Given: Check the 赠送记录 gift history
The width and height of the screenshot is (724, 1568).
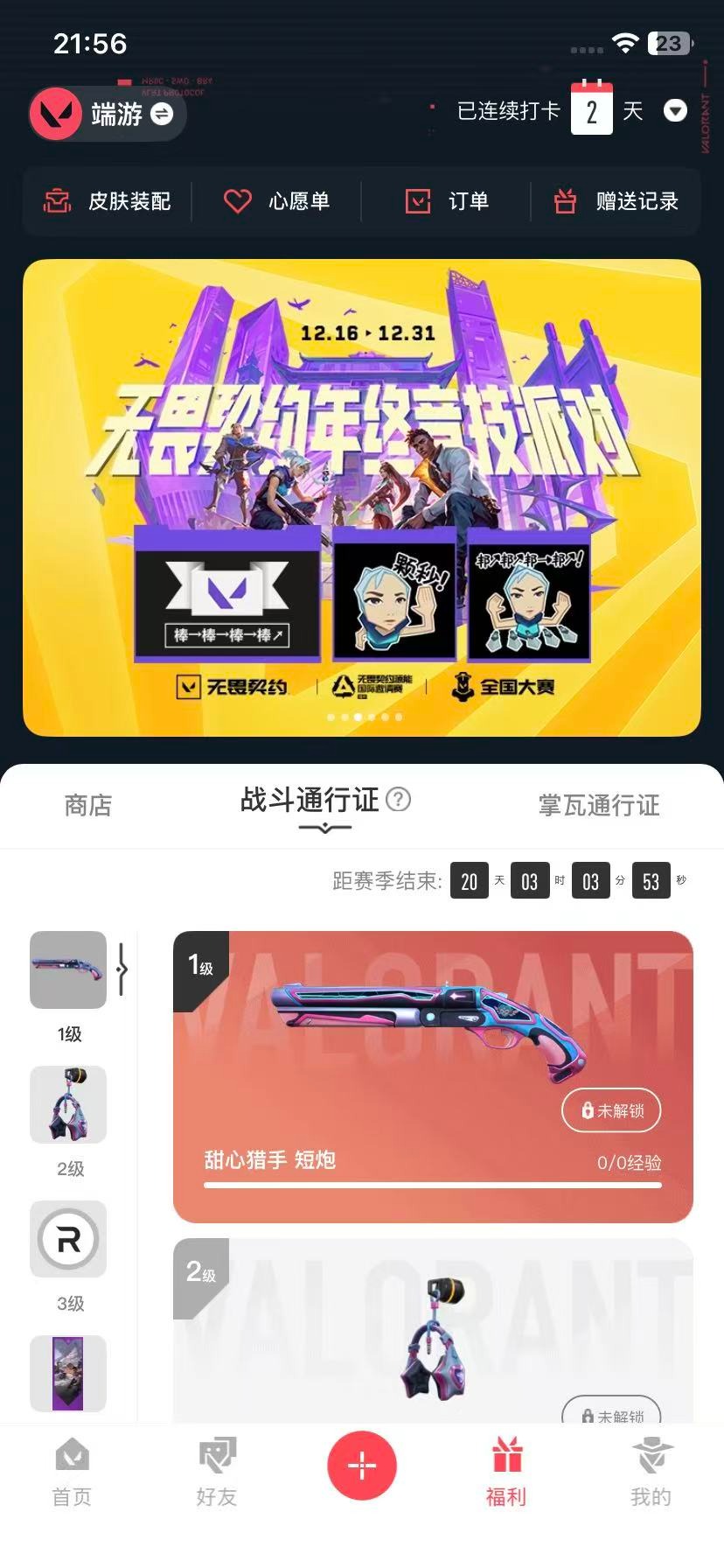Looking at the screenshot, I should click(616, 201).
